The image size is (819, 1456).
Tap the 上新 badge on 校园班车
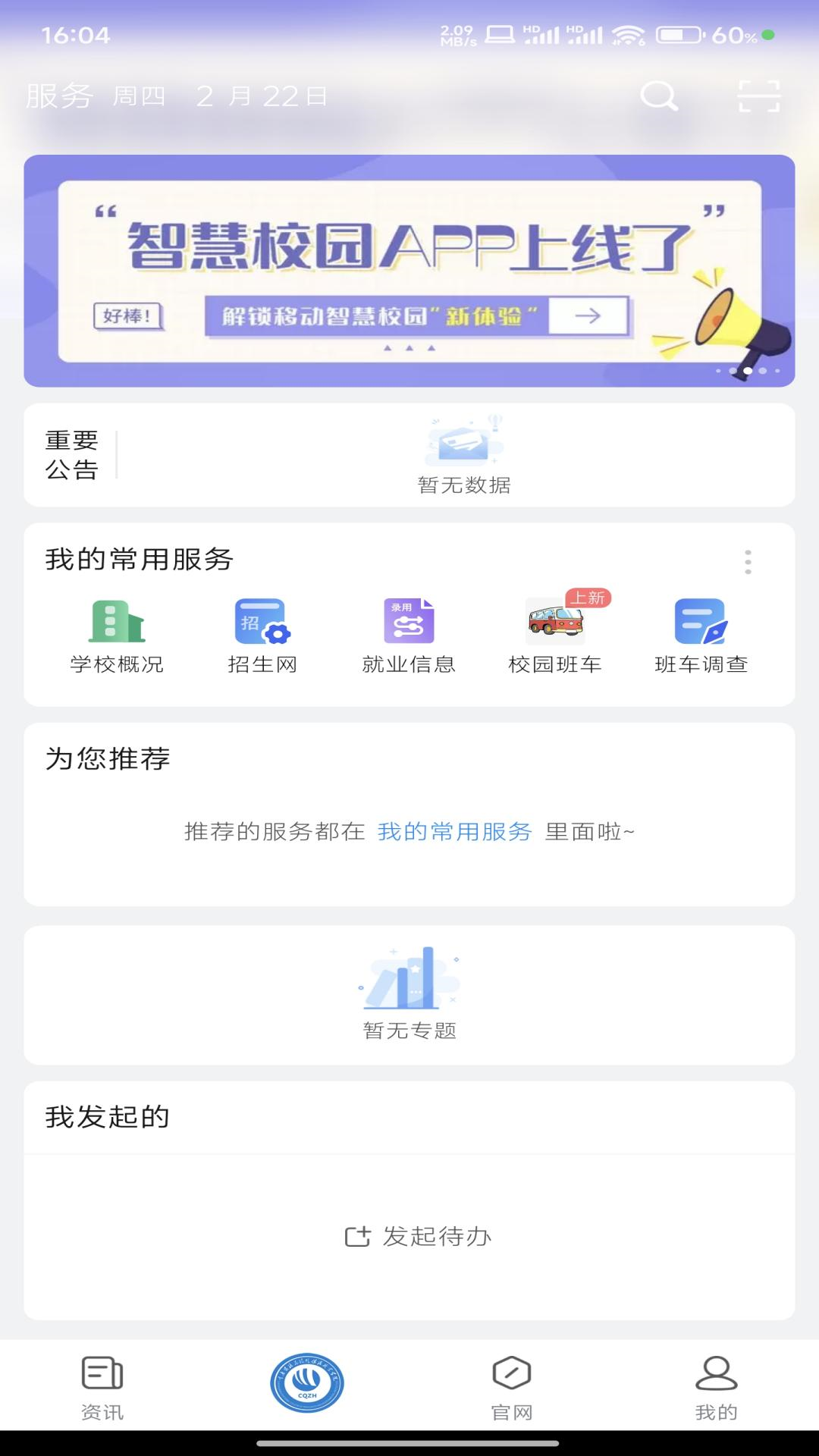(590, 598)
